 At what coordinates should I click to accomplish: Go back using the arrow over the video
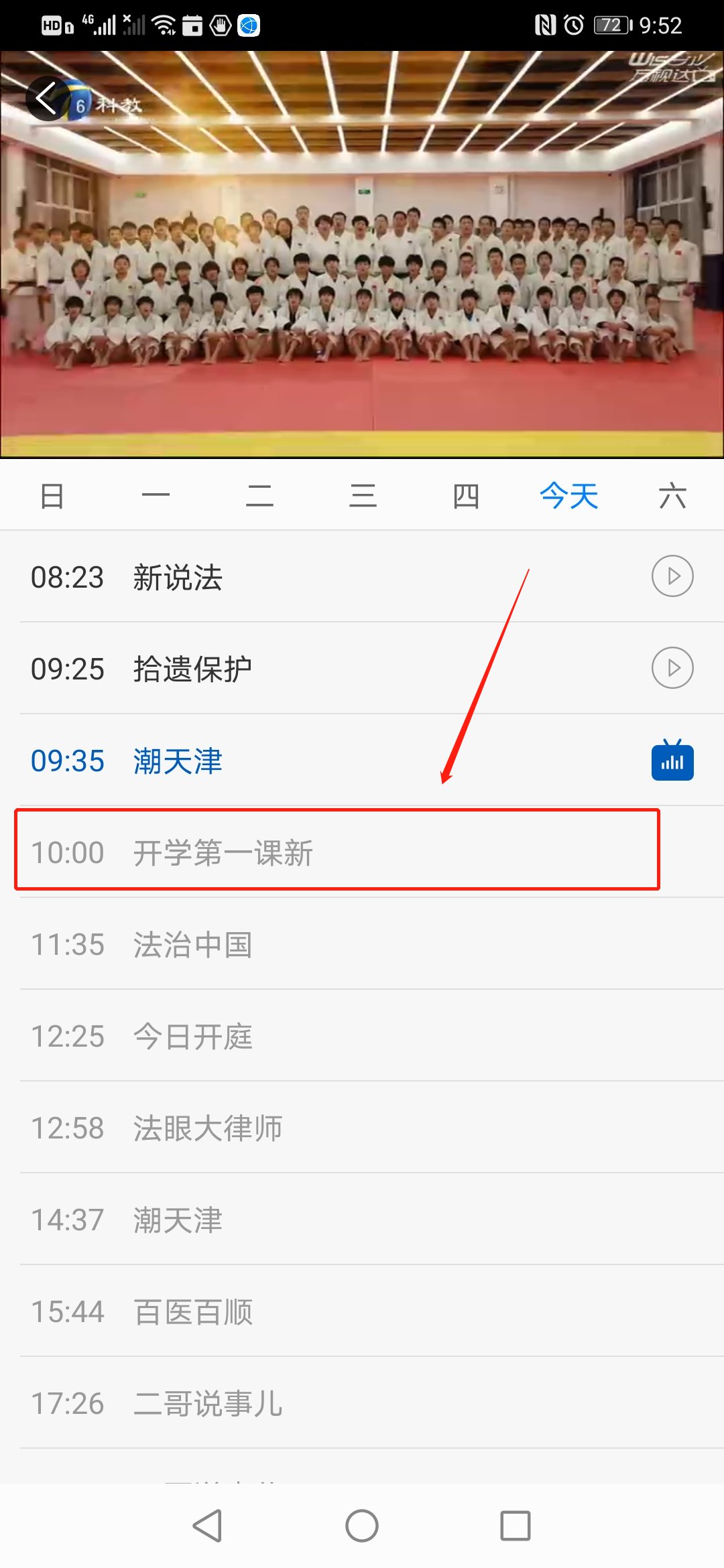pos(46,99)
